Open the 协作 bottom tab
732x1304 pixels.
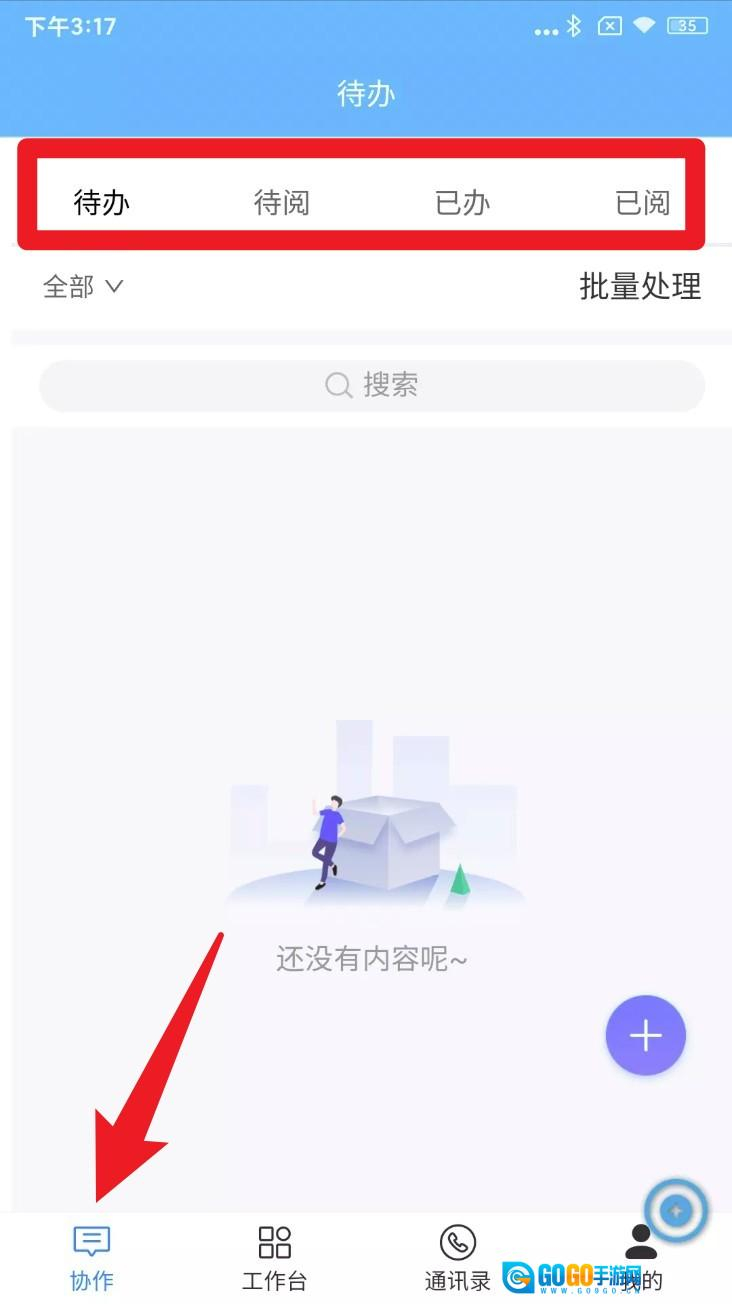tap(92, 1257)
